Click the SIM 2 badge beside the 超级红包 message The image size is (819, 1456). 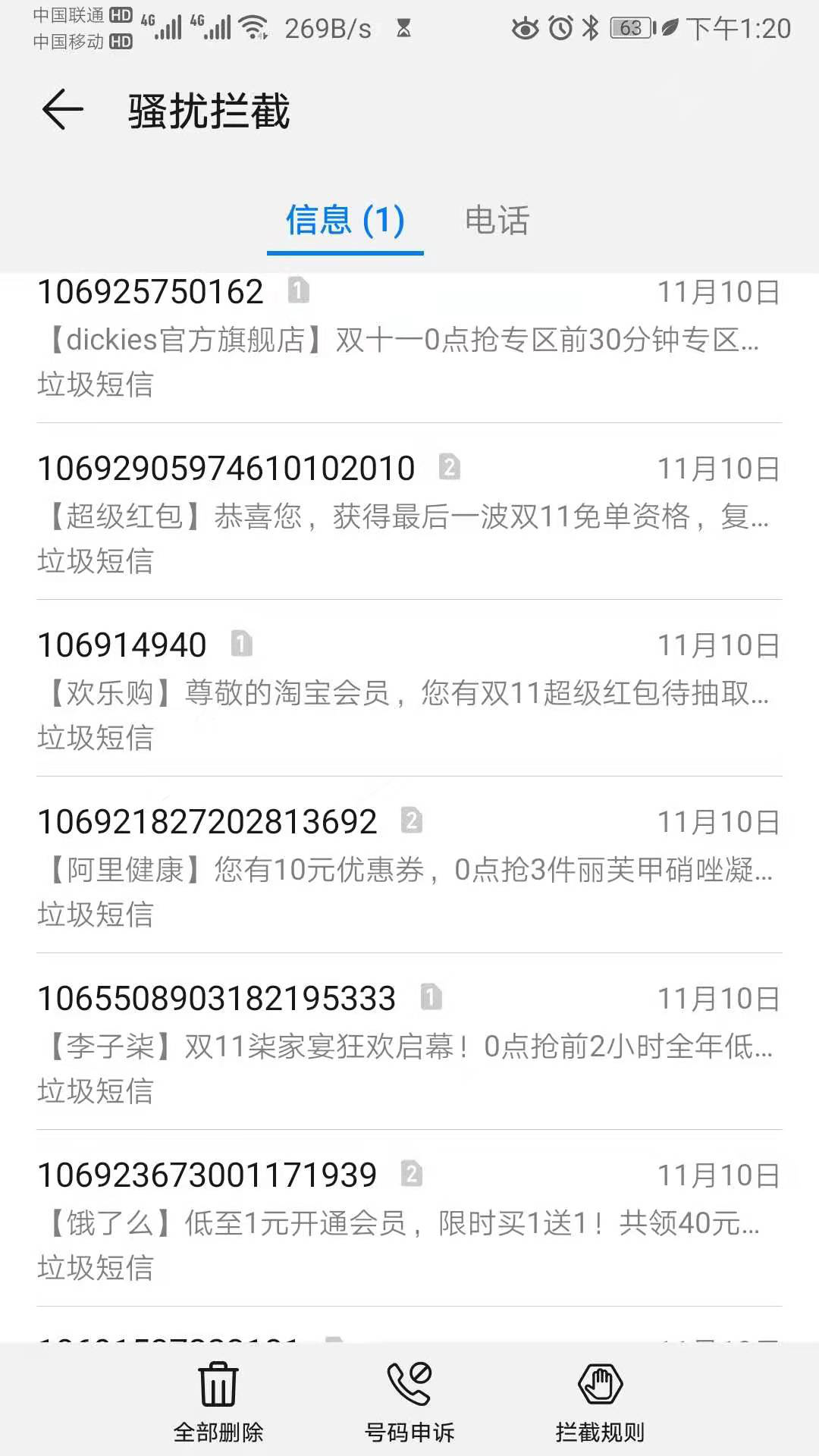450,468
